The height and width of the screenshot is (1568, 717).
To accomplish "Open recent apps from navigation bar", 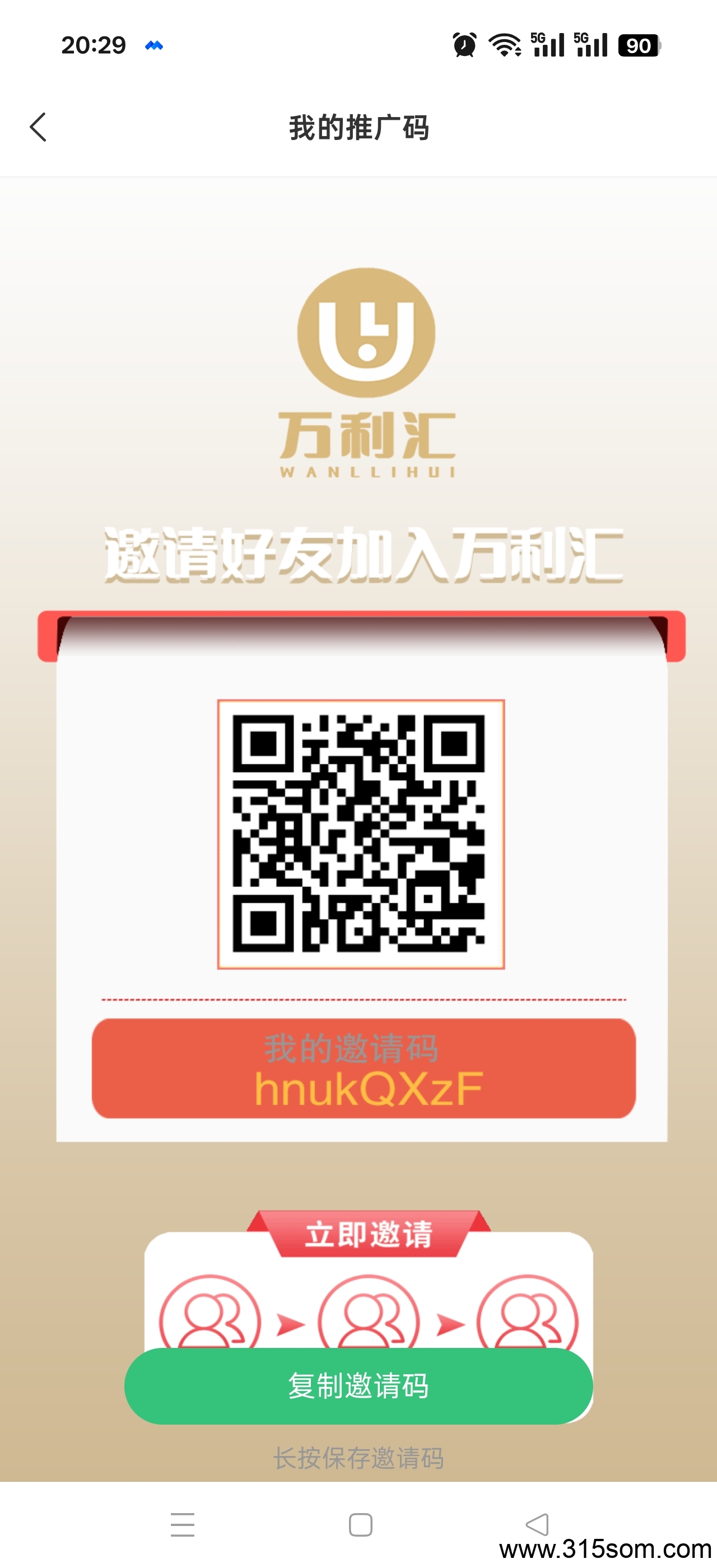I will pyautogui.click(x=183, y=1524).
